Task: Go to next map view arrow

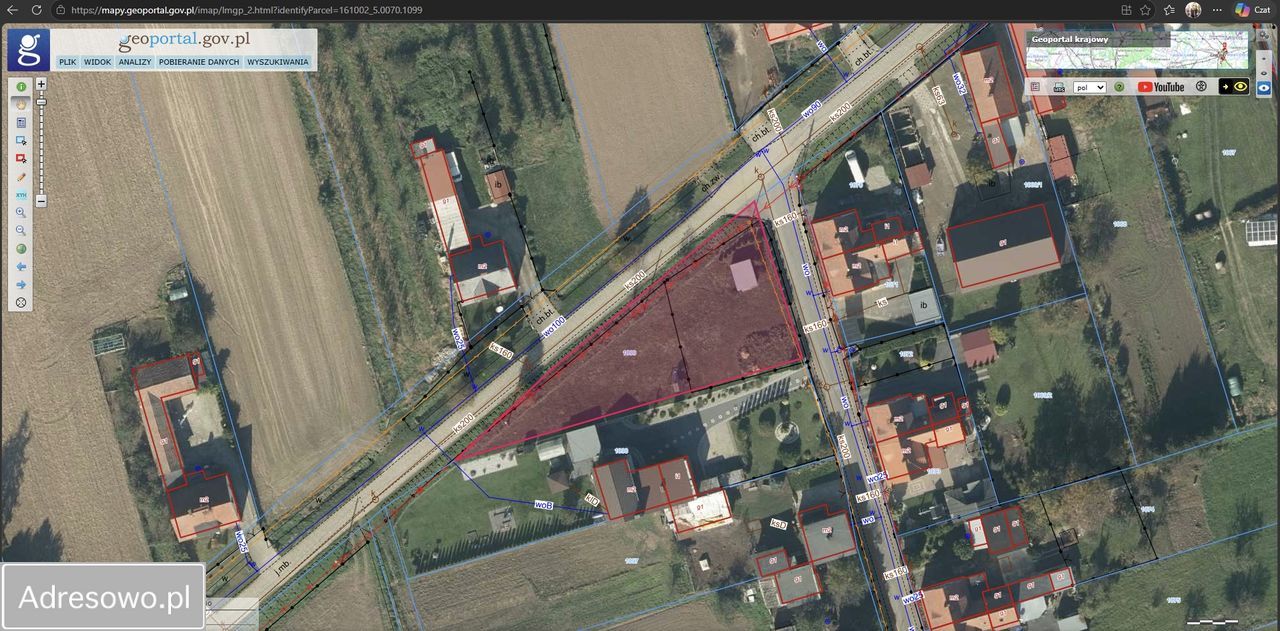Action: (x=21, y=285)
